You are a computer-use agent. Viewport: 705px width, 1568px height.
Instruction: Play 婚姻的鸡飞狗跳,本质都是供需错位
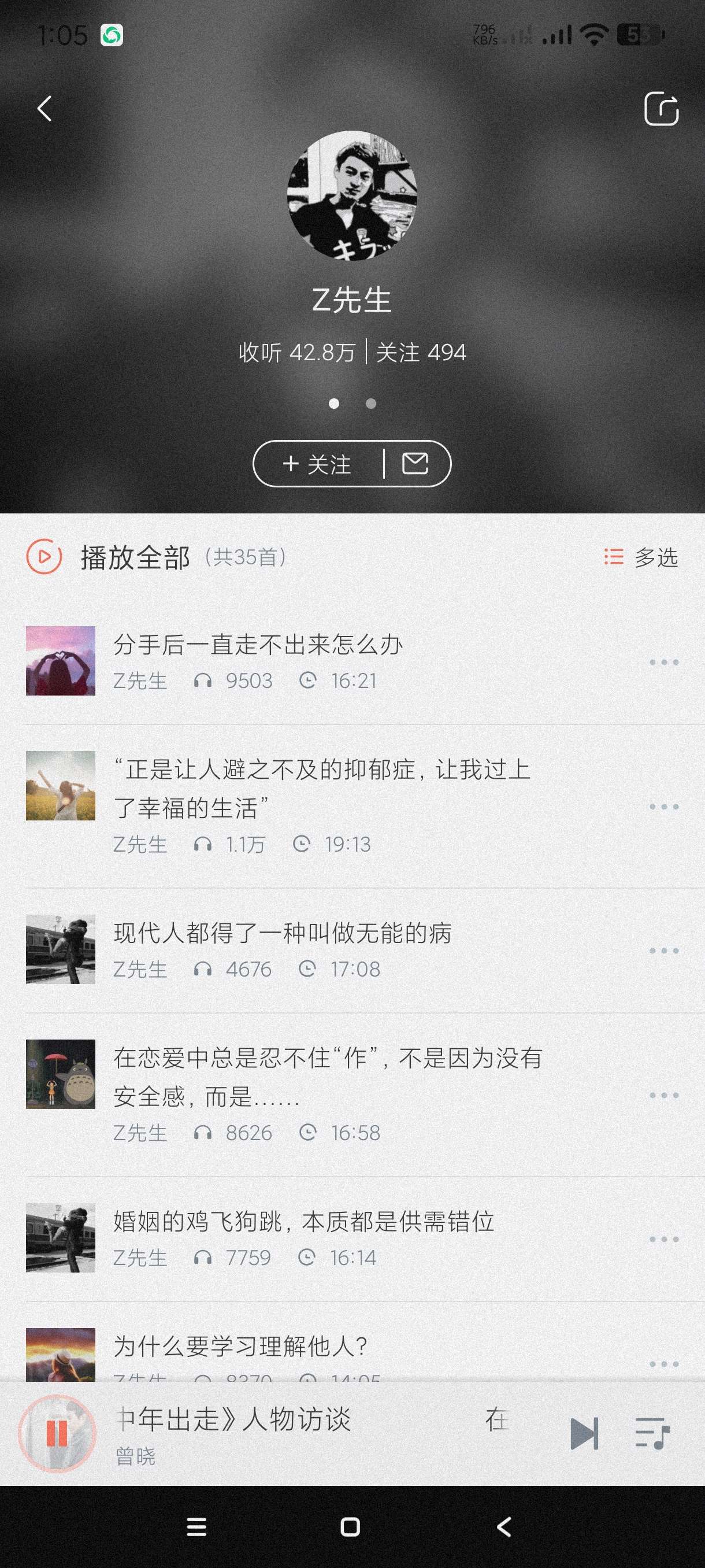tap(303, 1222)
